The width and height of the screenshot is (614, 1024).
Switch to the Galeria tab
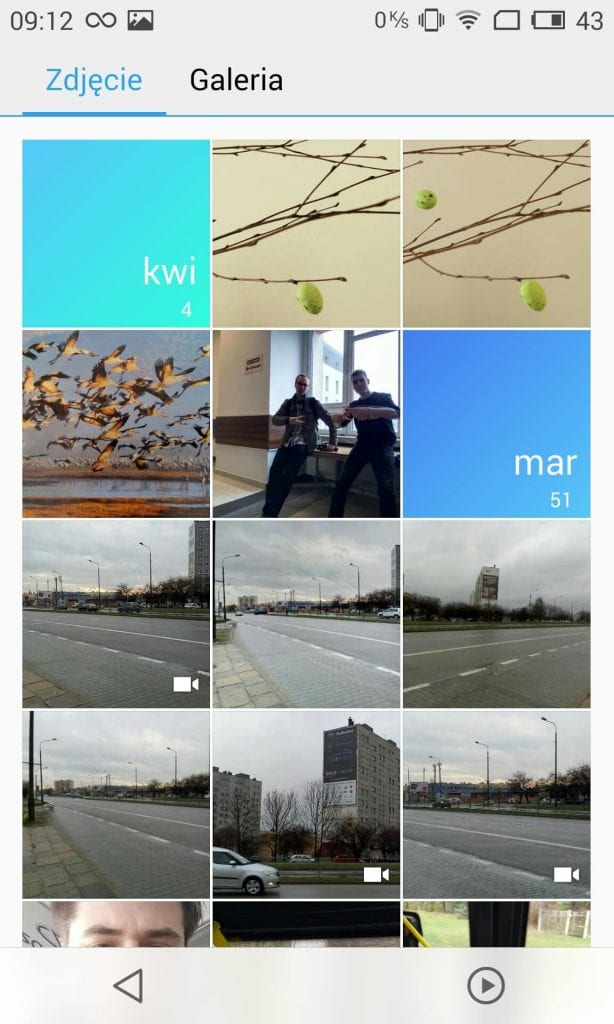pyautogui.click(x=236, y=80)
